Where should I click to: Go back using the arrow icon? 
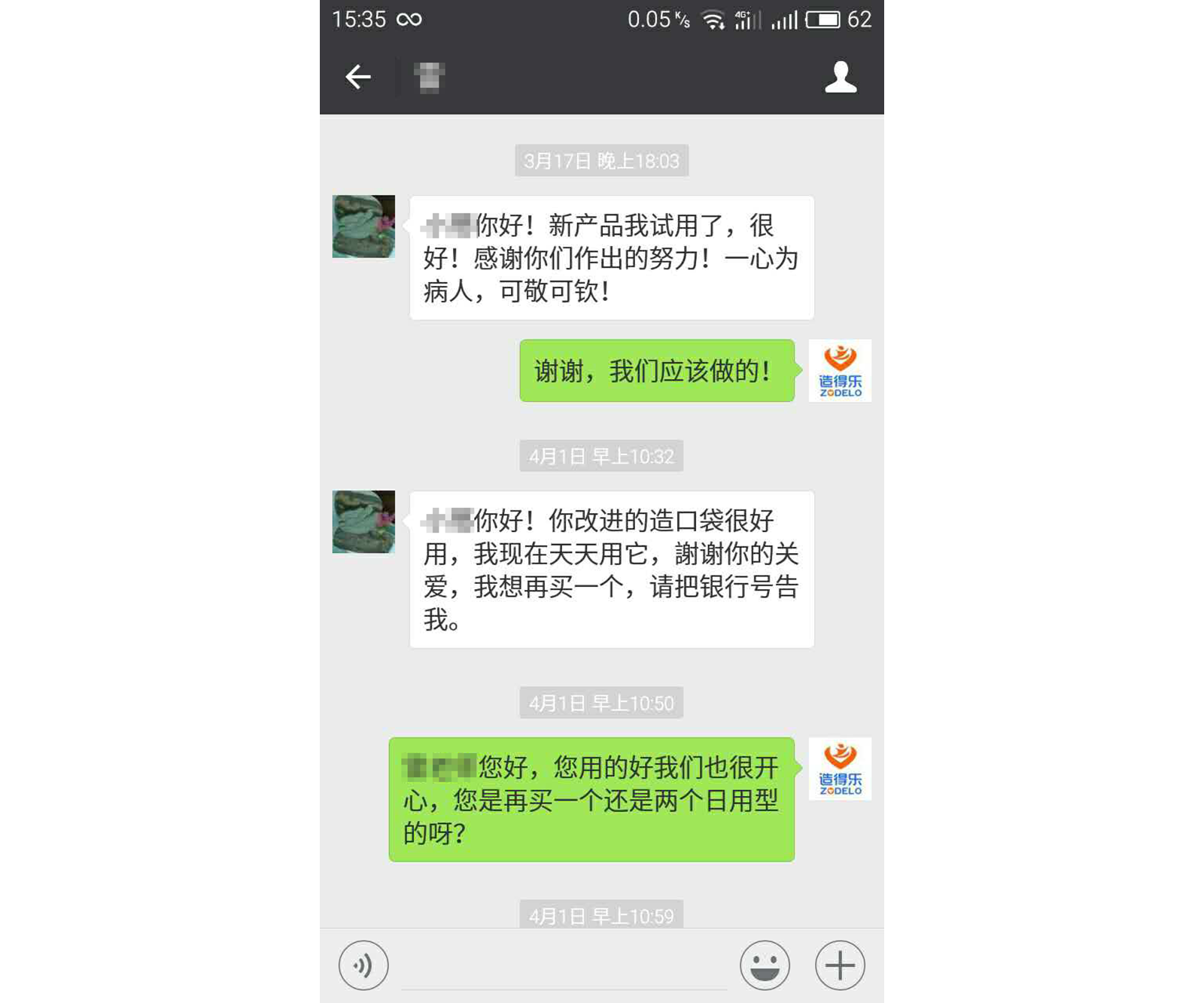tap(358, 77)
